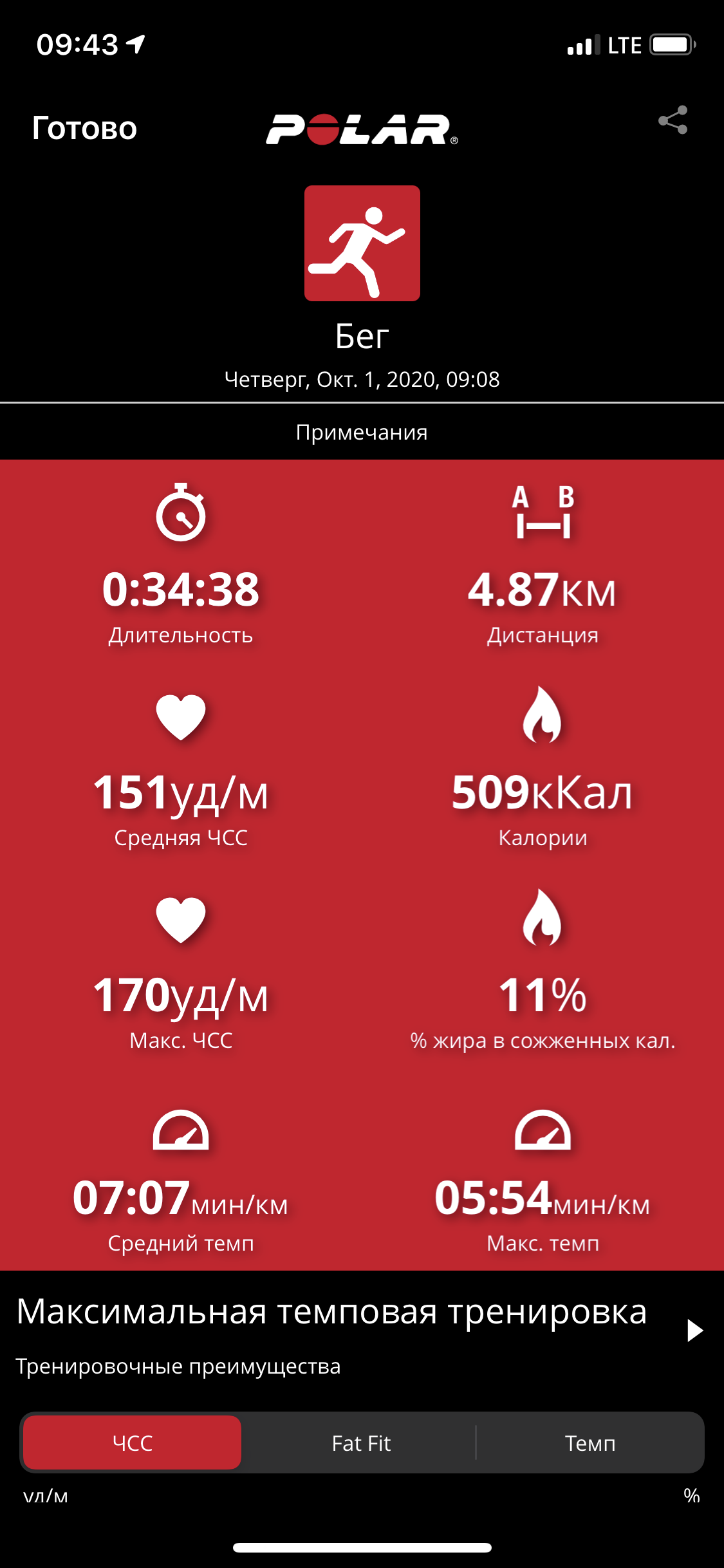Switch to the Темп tab
Screen dimensions: 724x1568
(x=589, y=1442)
